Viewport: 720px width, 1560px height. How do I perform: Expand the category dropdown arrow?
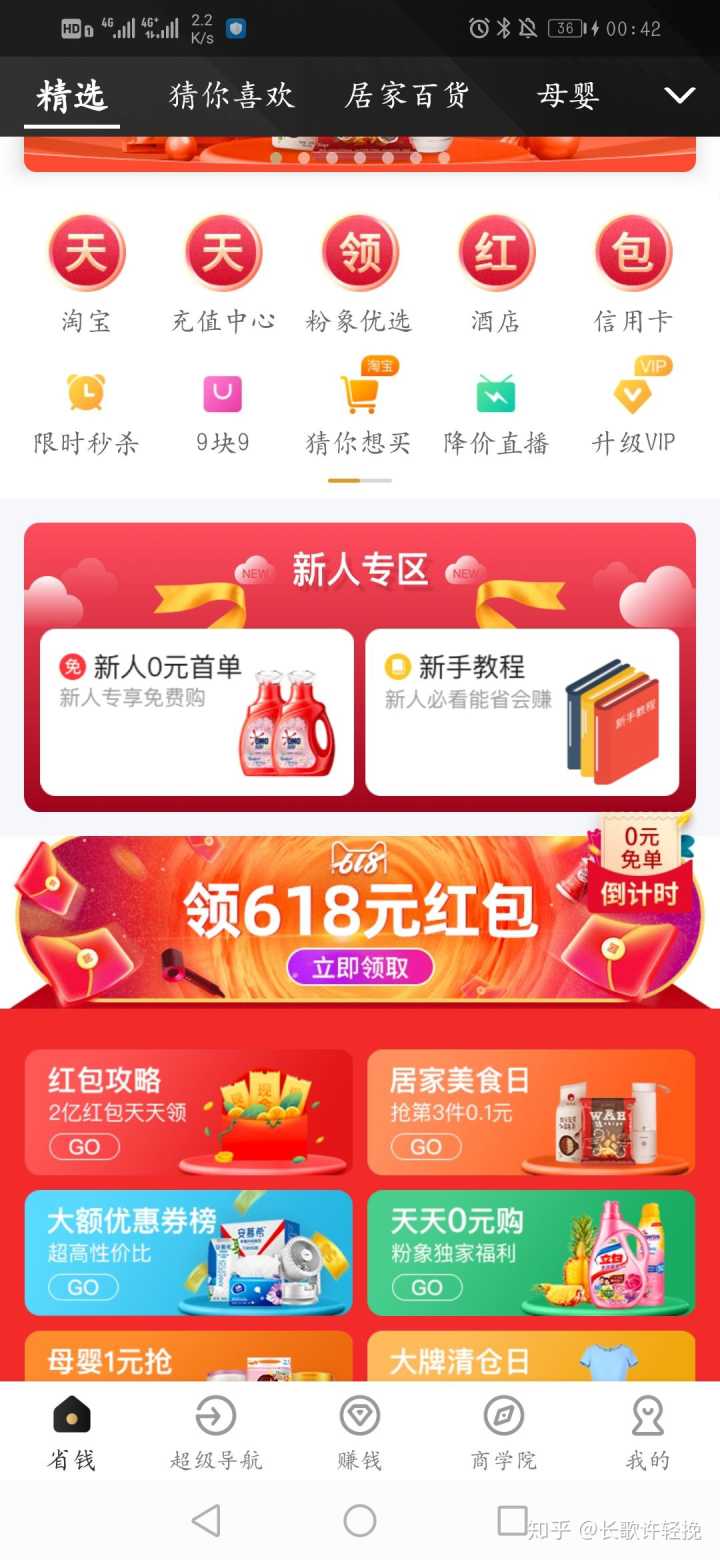click(x=680, y=95)
